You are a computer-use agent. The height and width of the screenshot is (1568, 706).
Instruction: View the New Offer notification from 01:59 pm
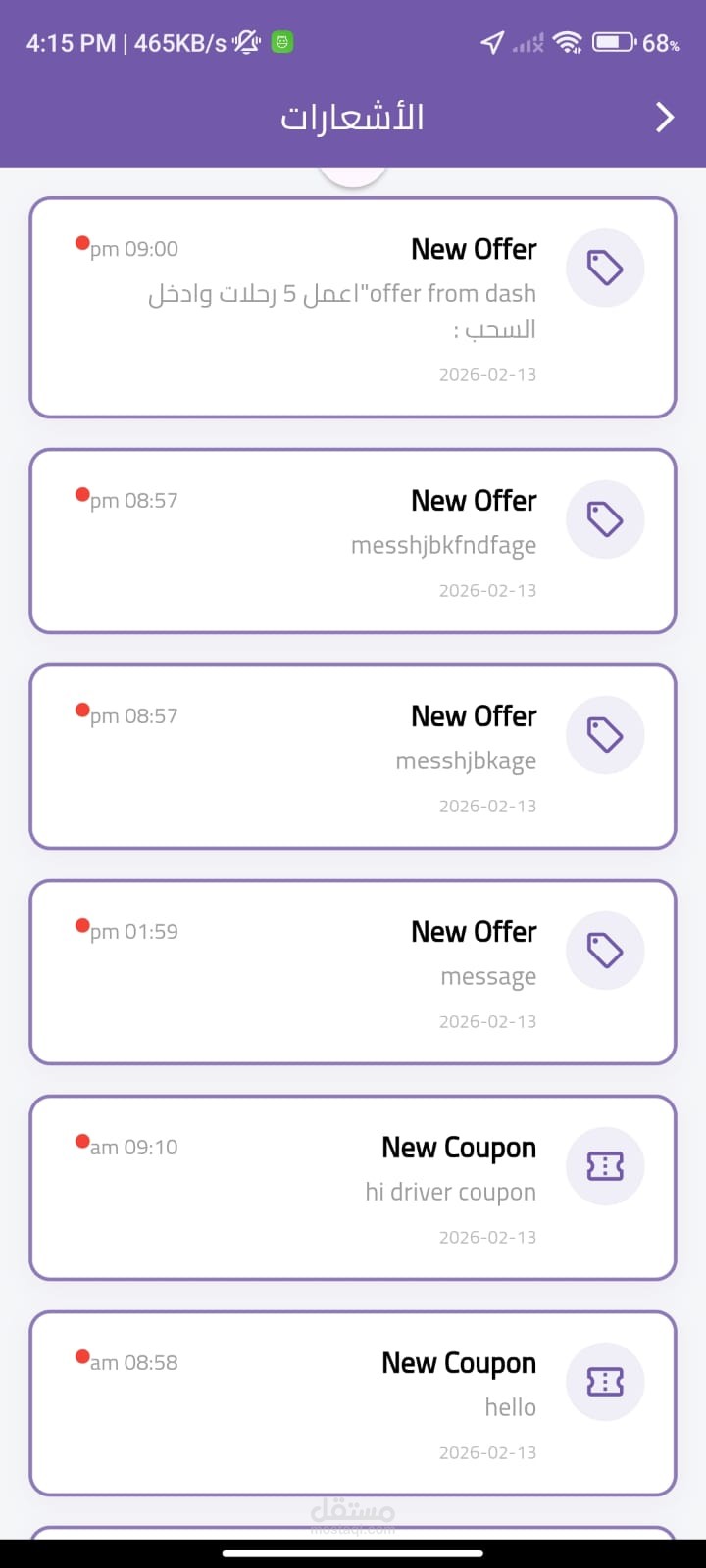pos(353,972)
